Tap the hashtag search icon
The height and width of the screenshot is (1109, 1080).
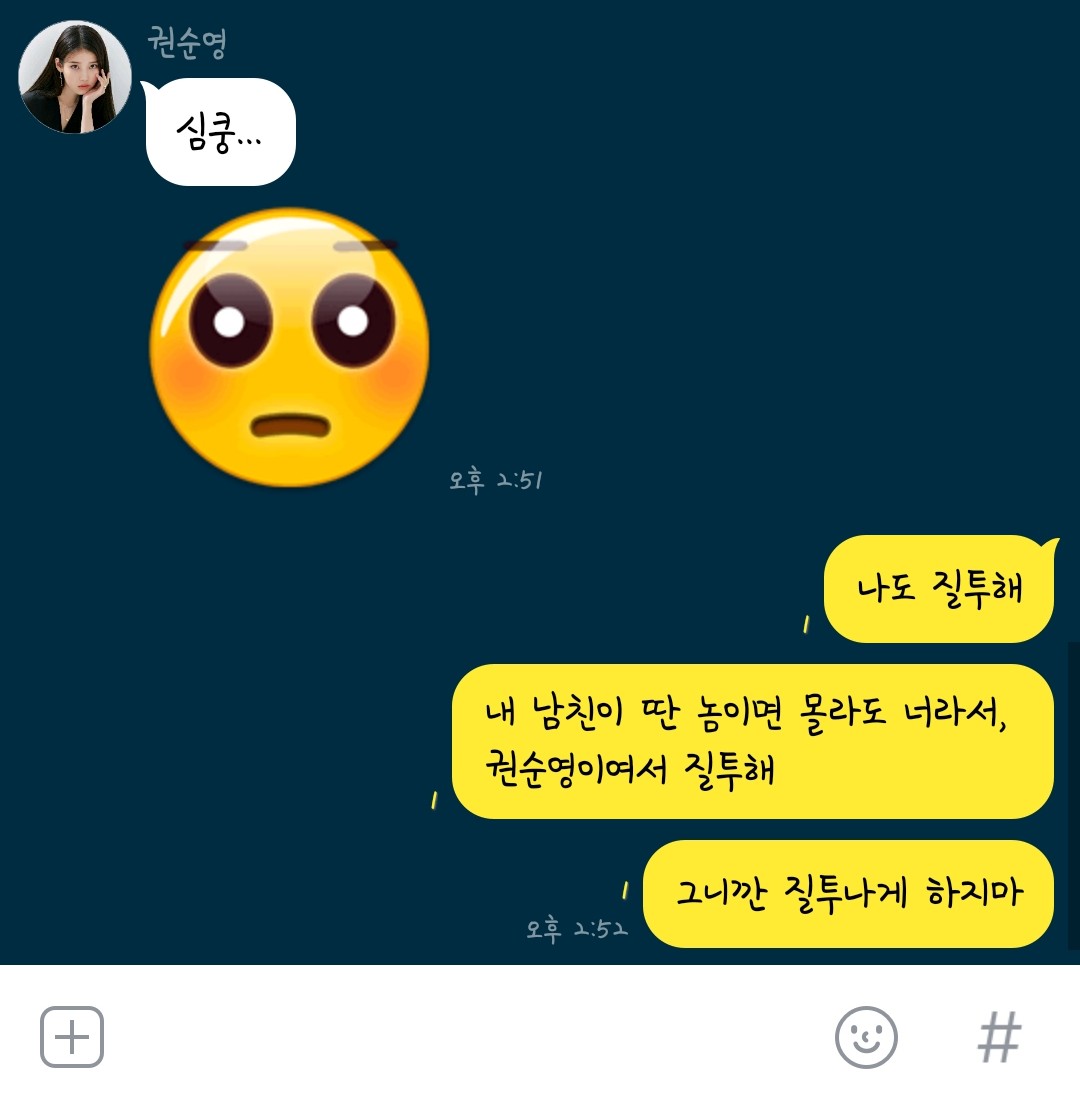tap(999, 1037)
